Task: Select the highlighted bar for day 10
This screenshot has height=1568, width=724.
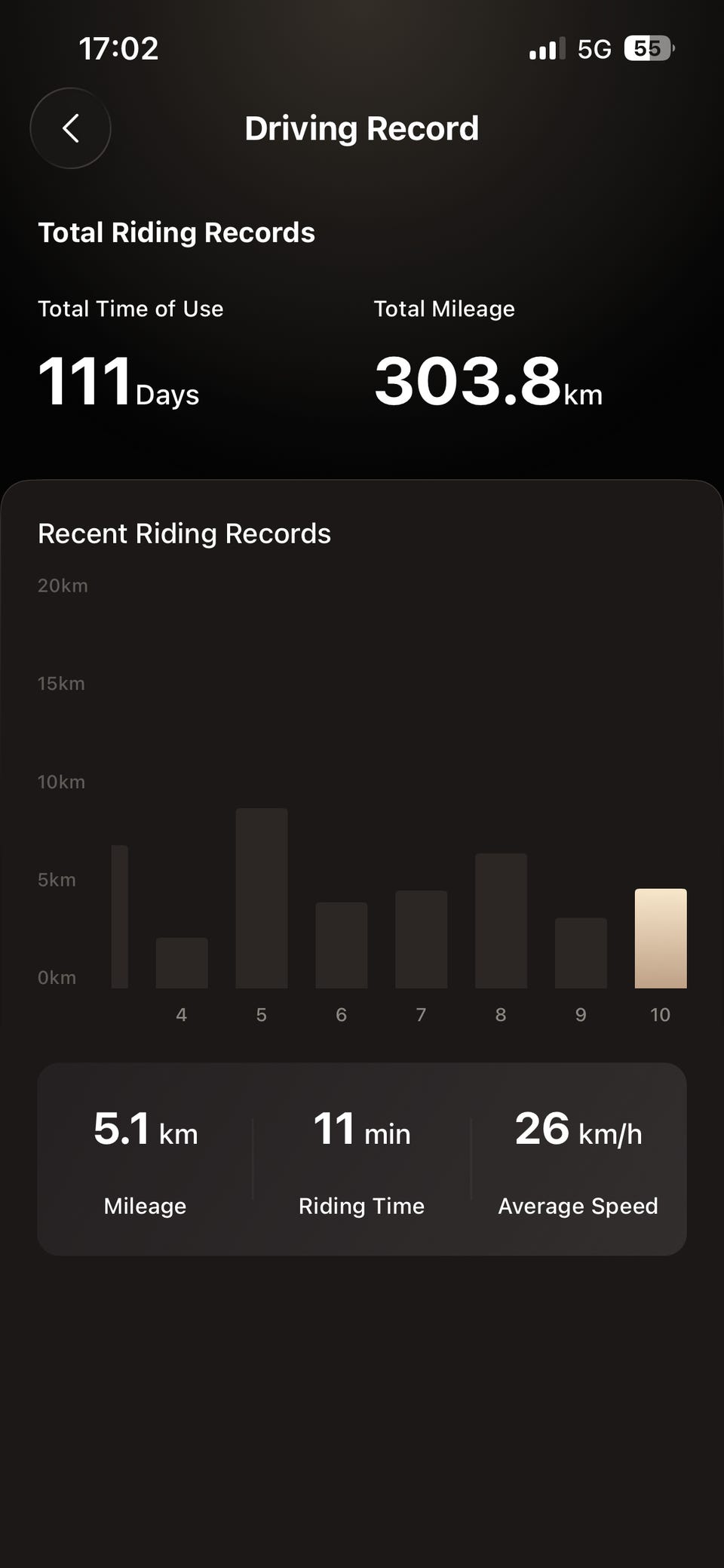Action: 661,939
